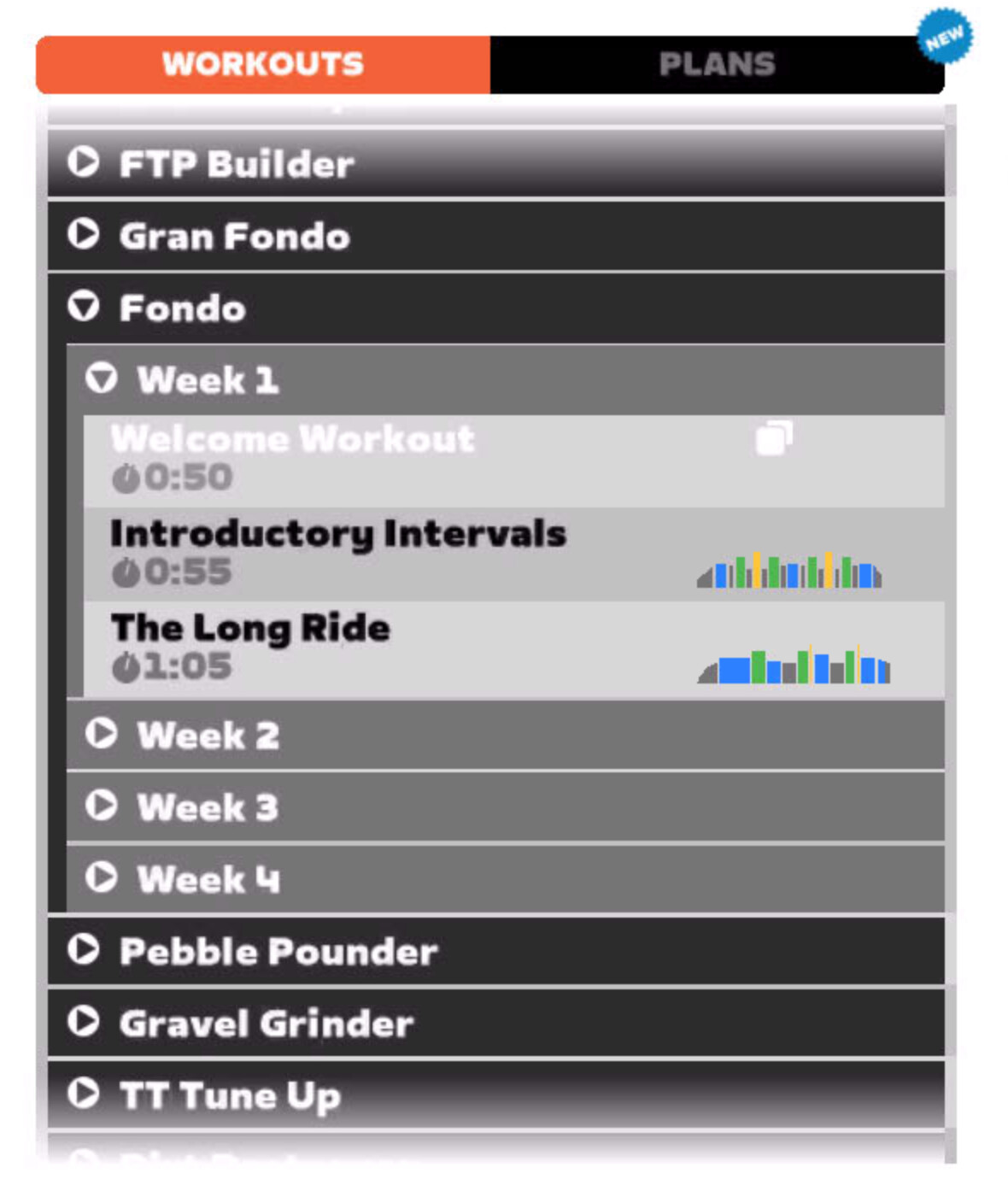Expand the TT Tune Up category

tap(229, 1095)
